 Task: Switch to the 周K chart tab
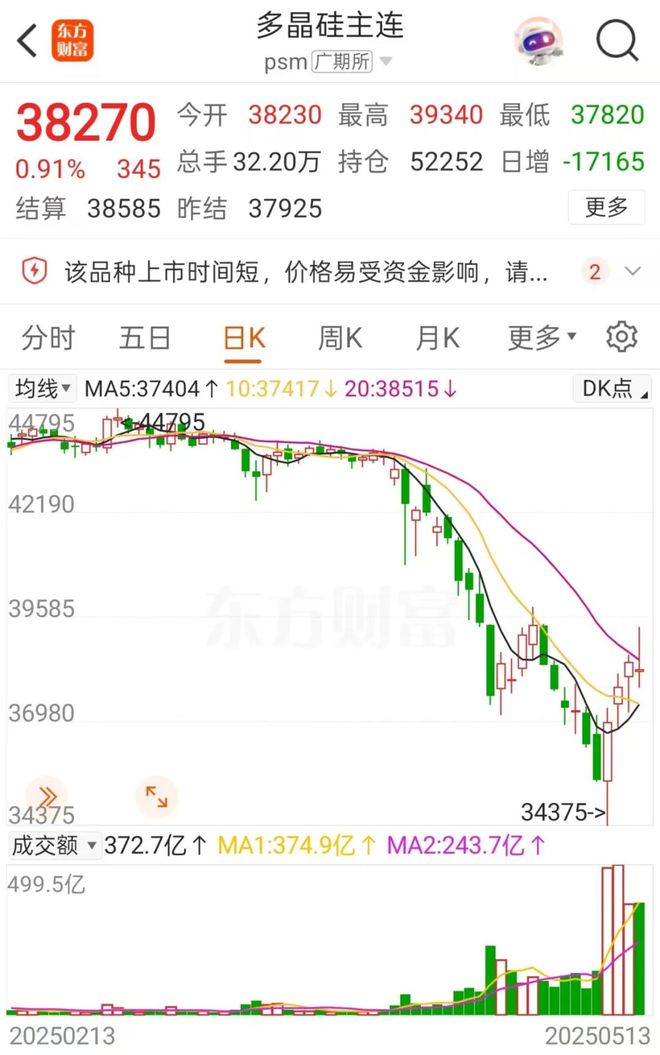pos(340,338)
